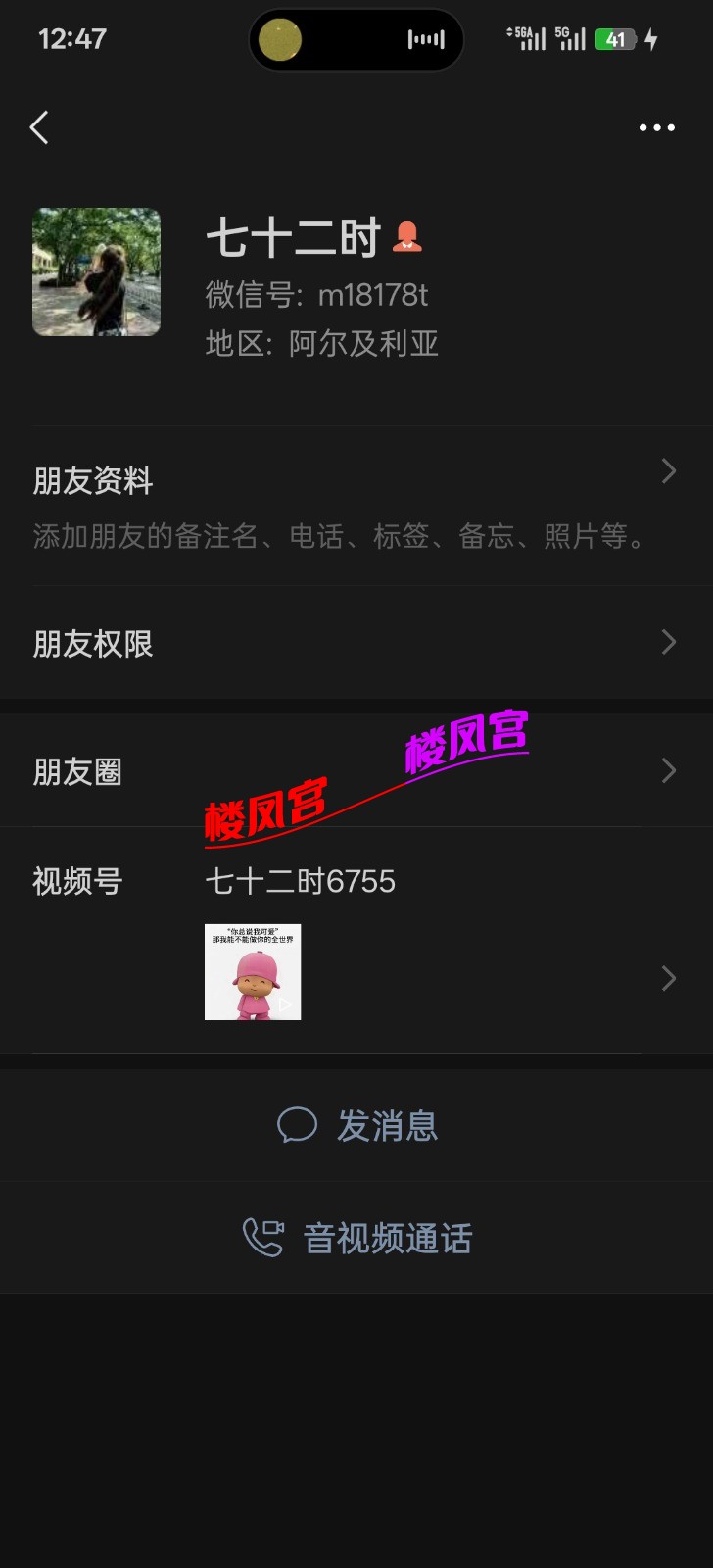Tap the phone receiver icon on 音视频通话
713x1568 pixels.
click(262, 1238)
